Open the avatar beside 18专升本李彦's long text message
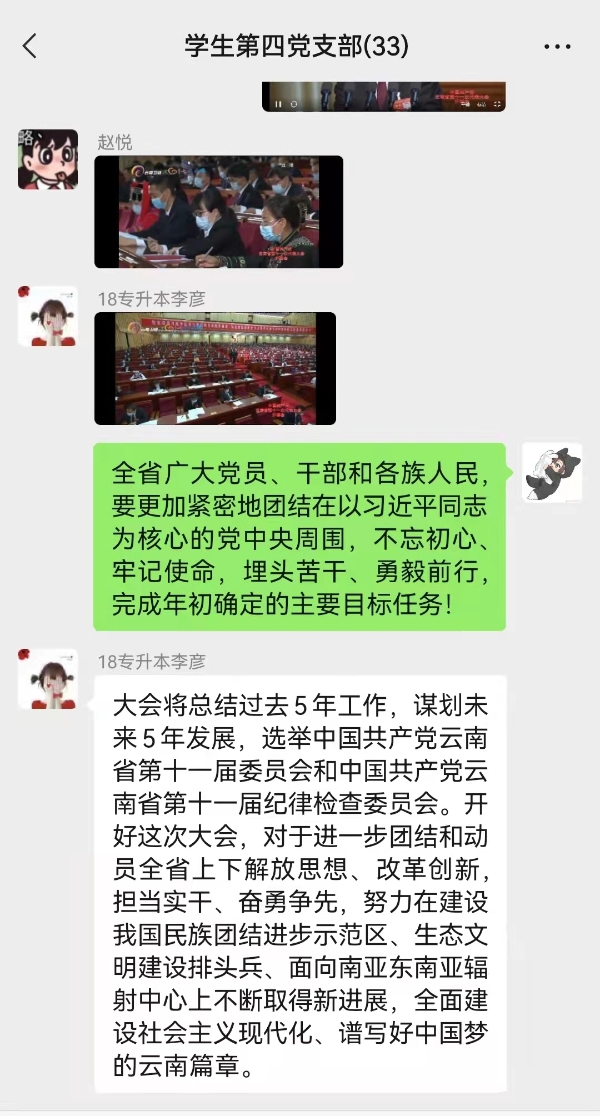Screen dimensions: 600x1116 point(47,679)
